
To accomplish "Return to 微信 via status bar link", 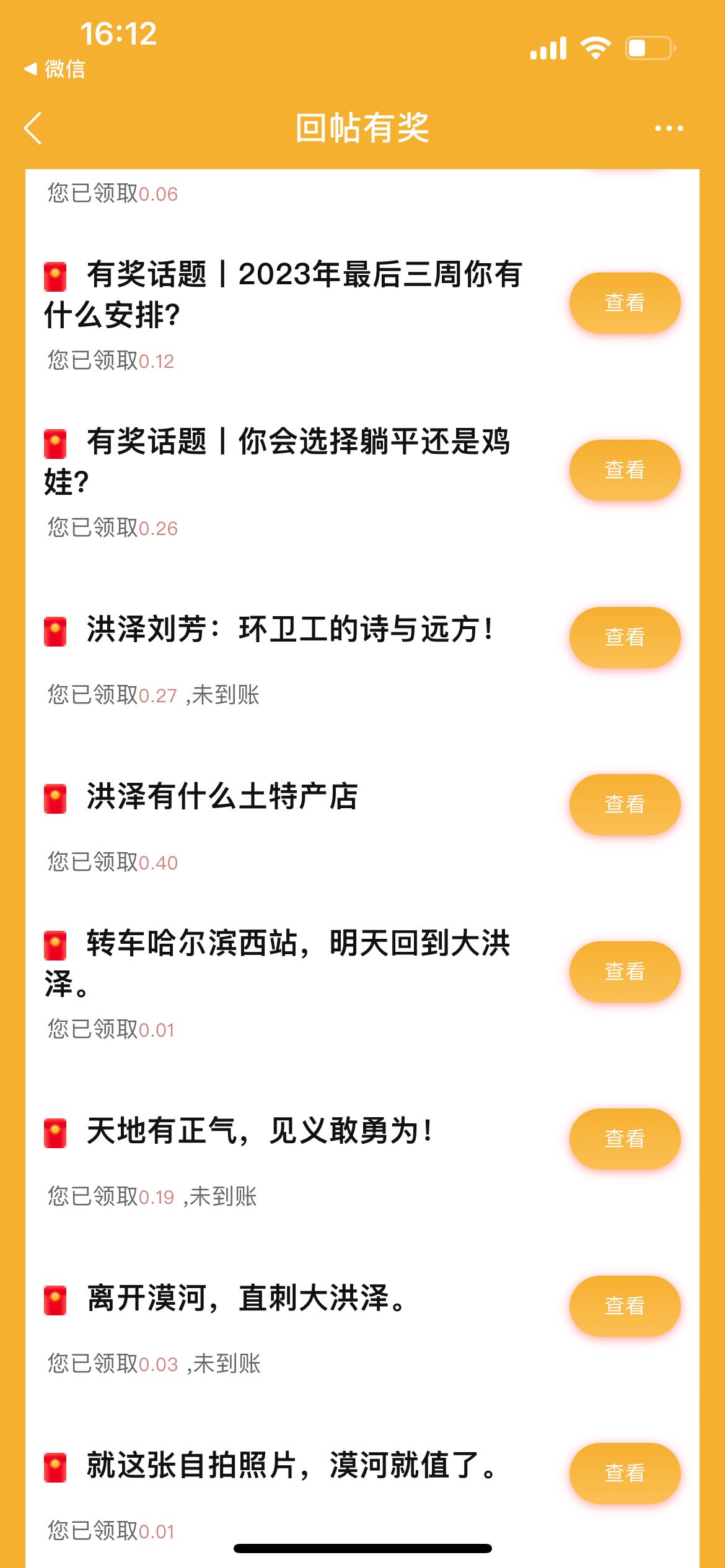I will pyautogui.click(x=55, y=69).
